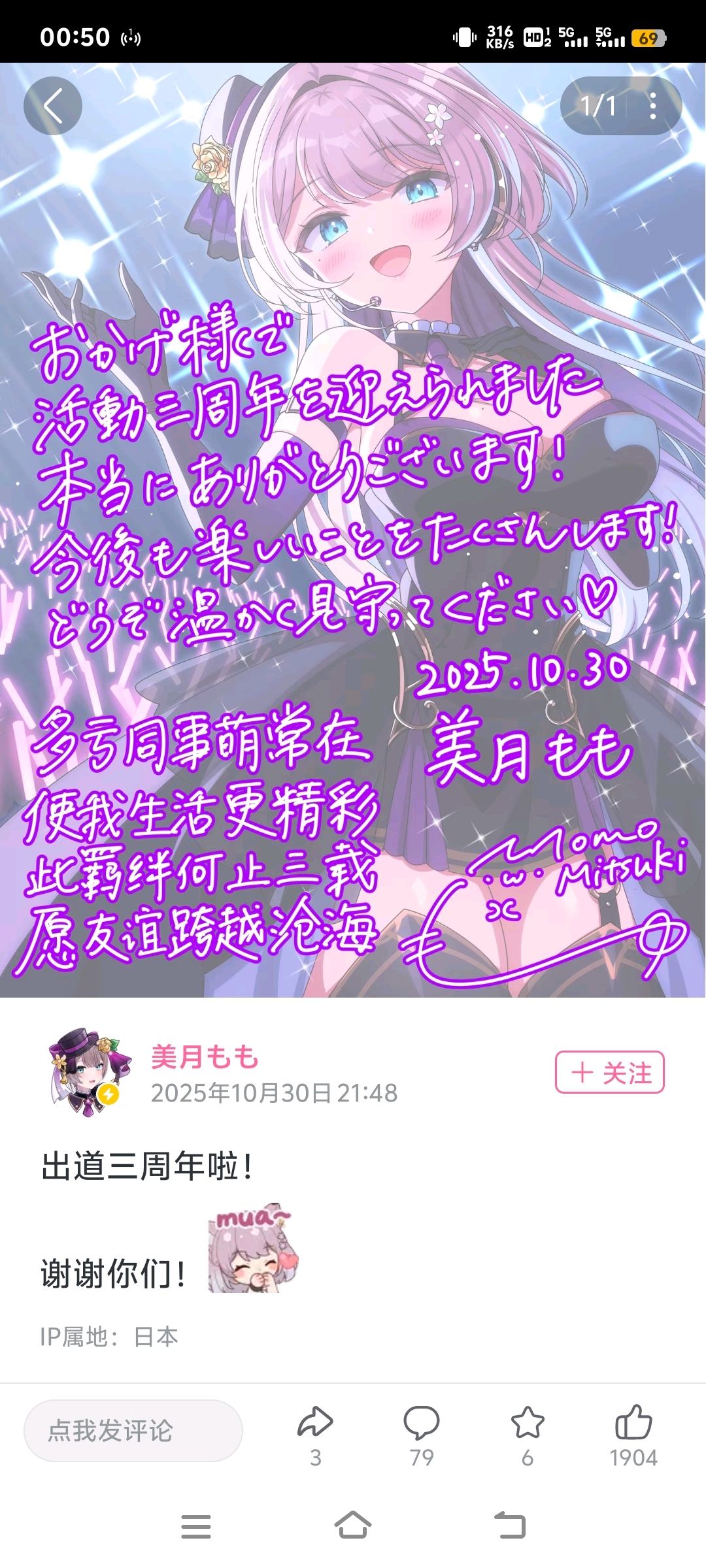Image resolution: width=706 pixels, height=1568 pixels.
Task: Add this post to favorites
Action: click(528, 1435)
